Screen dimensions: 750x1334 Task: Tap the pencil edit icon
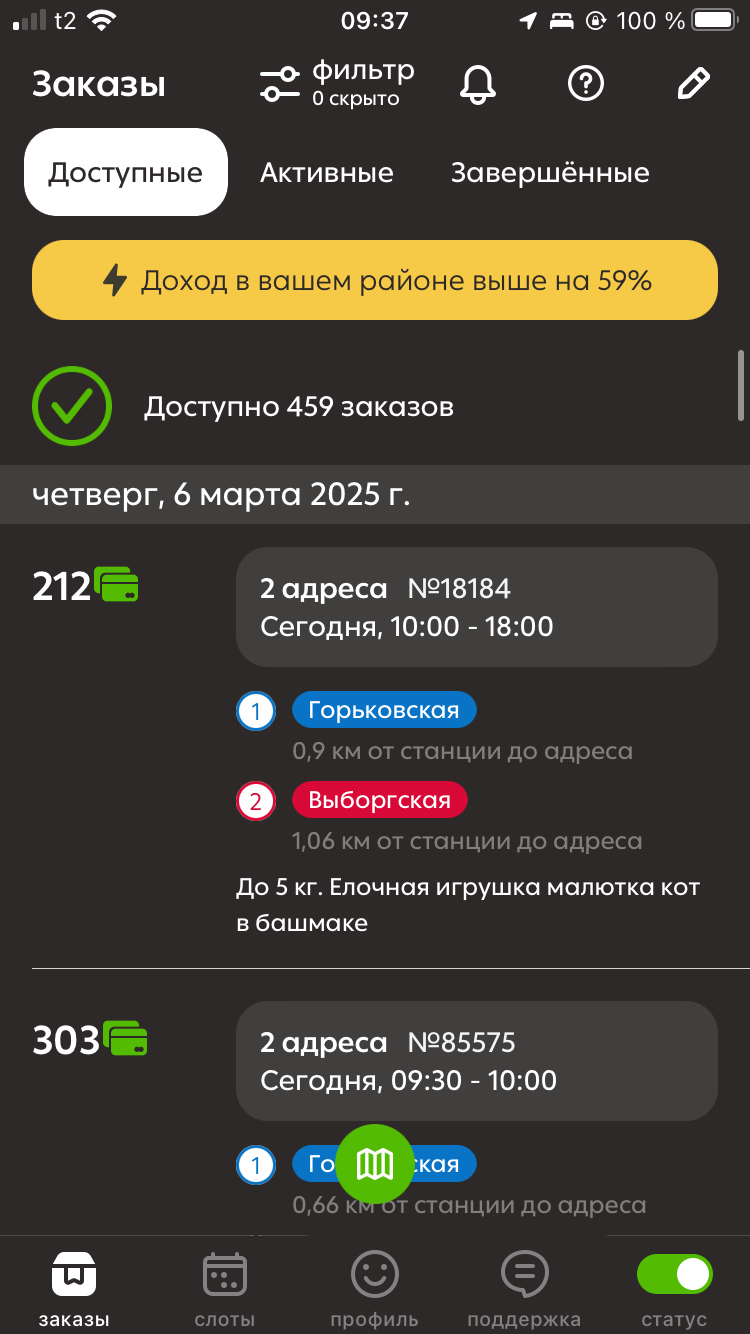[x=693, y=84]
